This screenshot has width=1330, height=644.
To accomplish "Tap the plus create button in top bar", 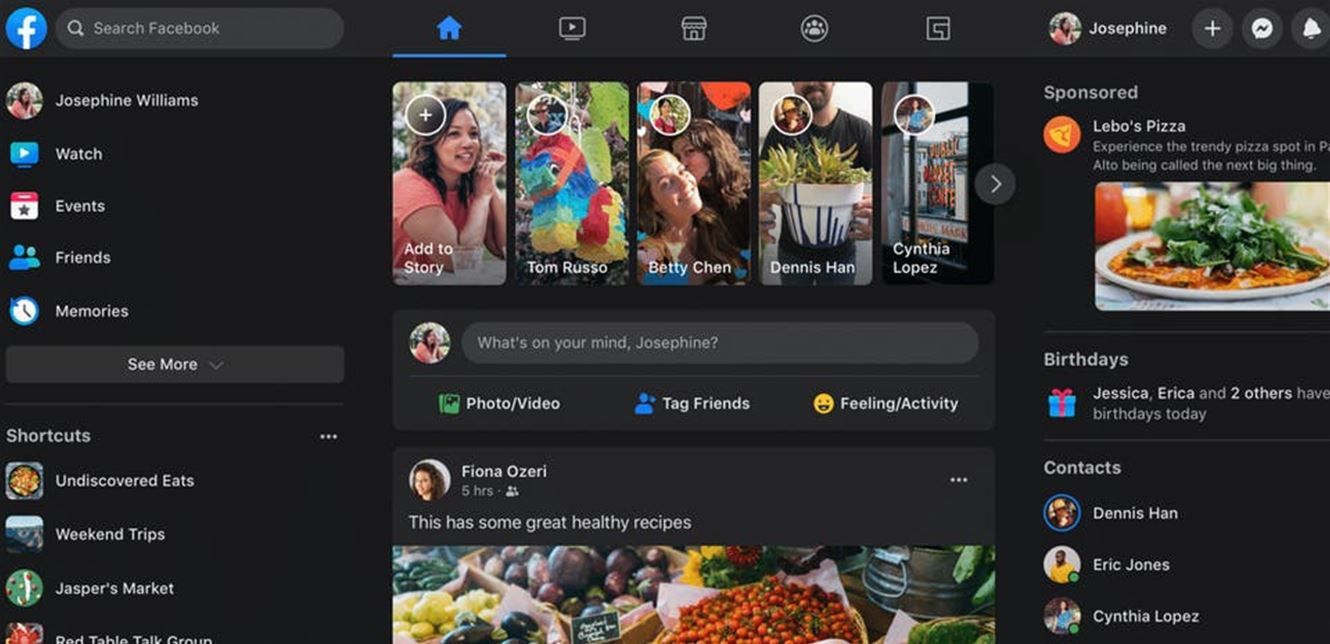I will coord(1212,28).
